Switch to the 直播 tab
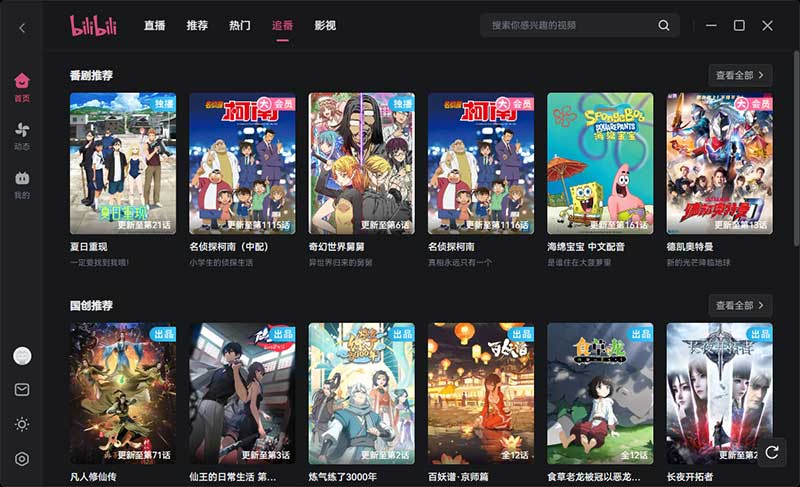800x487 pixels. (154, 26)
